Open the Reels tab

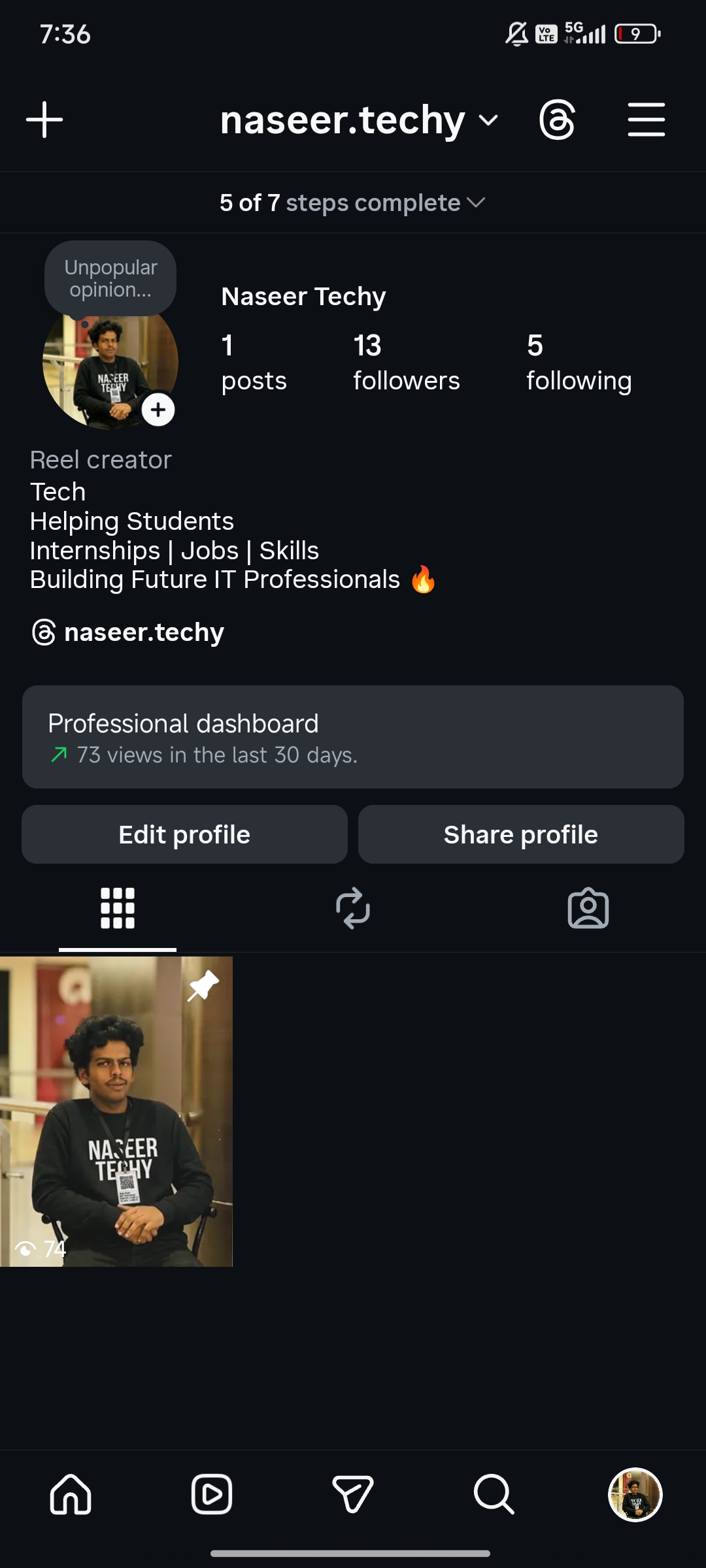click(x=212, y=1494)
